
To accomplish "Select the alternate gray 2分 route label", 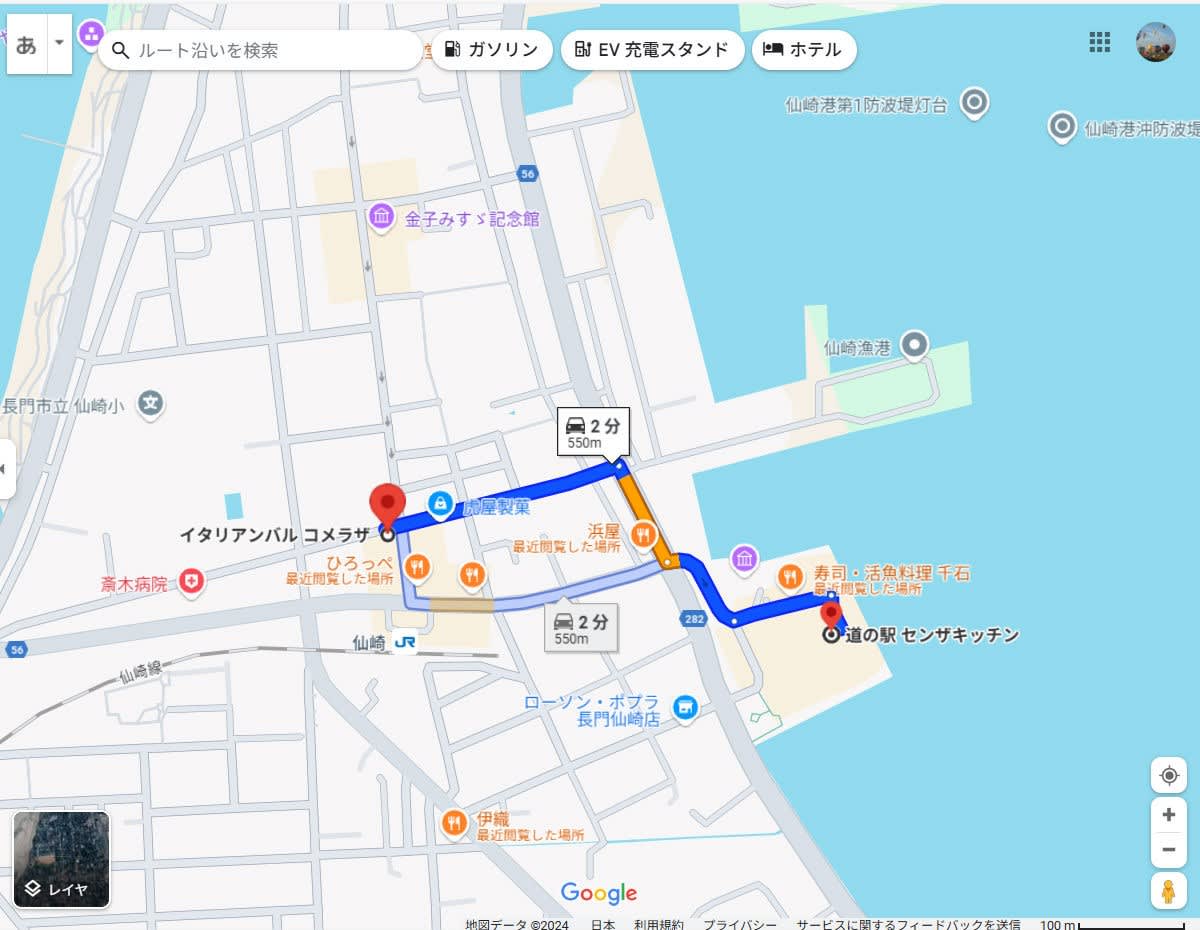I will (580, 628).
